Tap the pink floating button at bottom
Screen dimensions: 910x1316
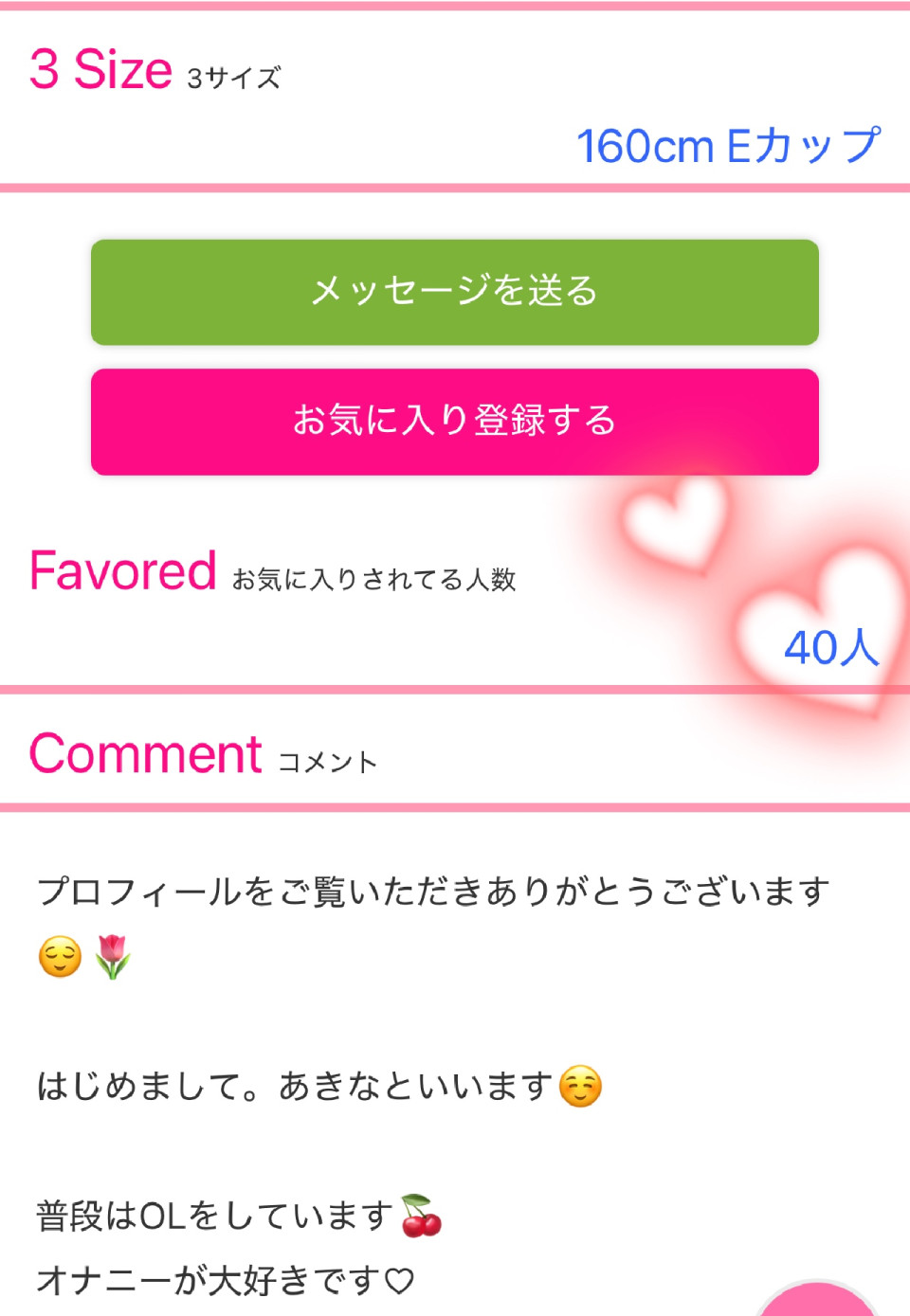(x=819, y=1301)
